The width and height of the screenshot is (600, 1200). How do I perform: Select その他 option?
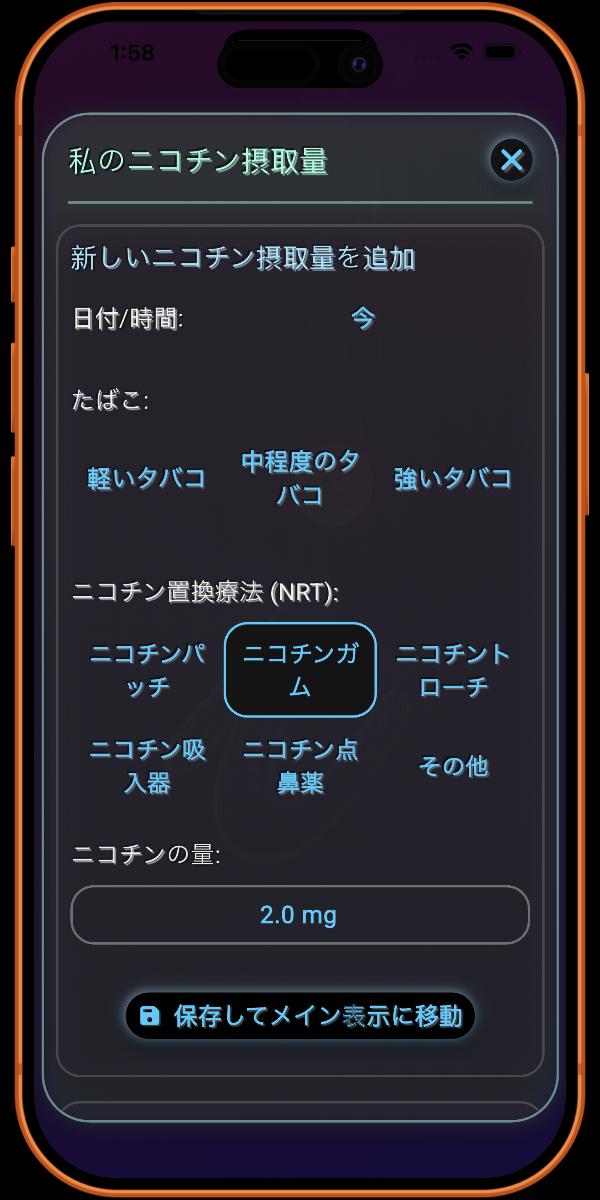(453, 766)
